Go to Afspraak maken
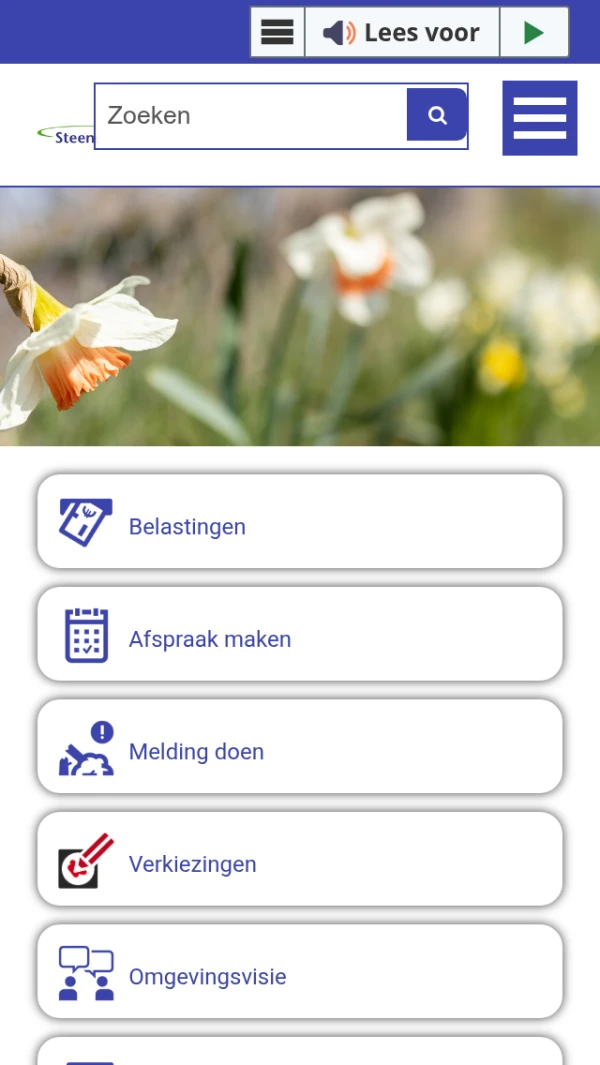This screenshot has width=600, height=1065. pyautogui.click(x=300, y=634)
